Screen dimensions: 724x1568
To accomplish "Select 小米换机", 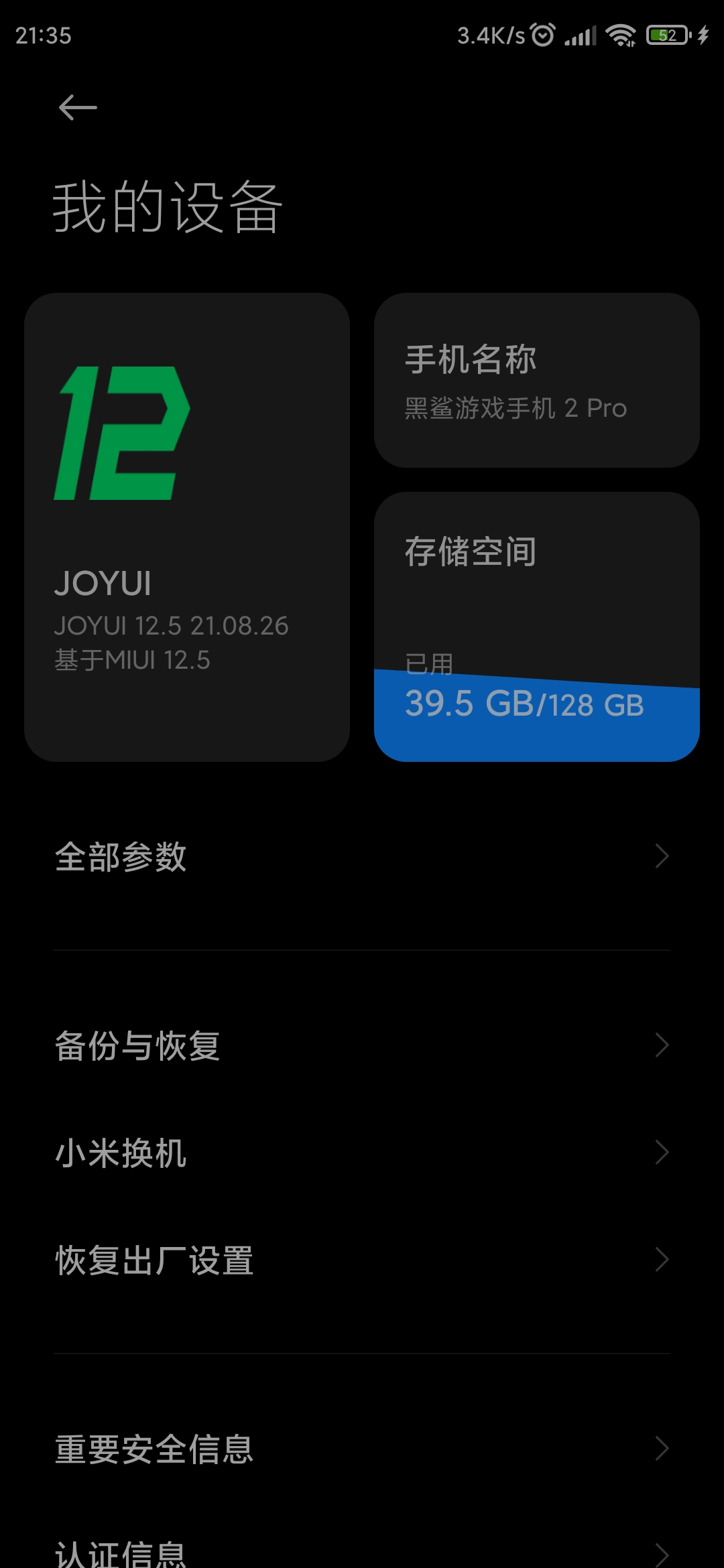I will click(x=362, y=1153).
